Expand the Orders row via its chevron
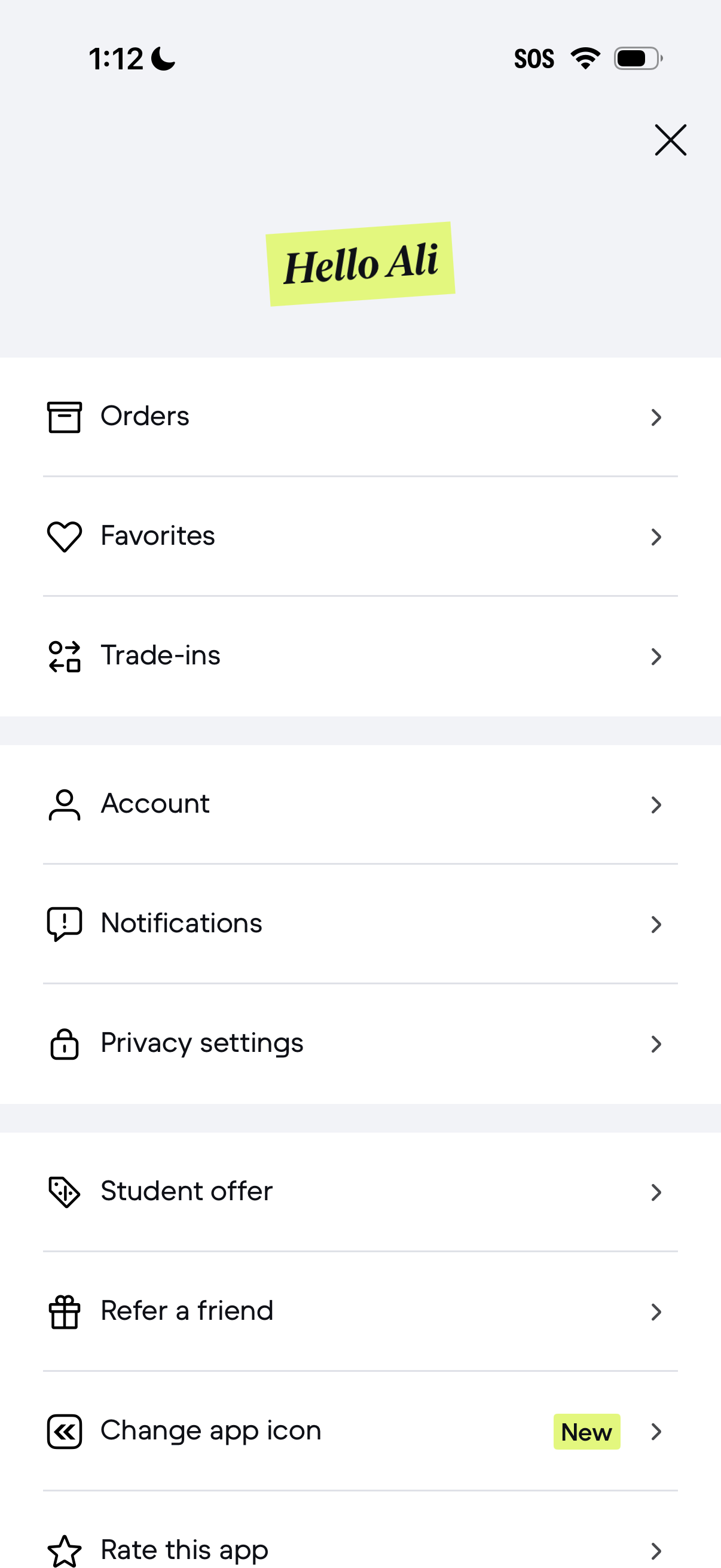This screenshot has width=721, height=1568. pyautogui.click(x=656, y=417)
